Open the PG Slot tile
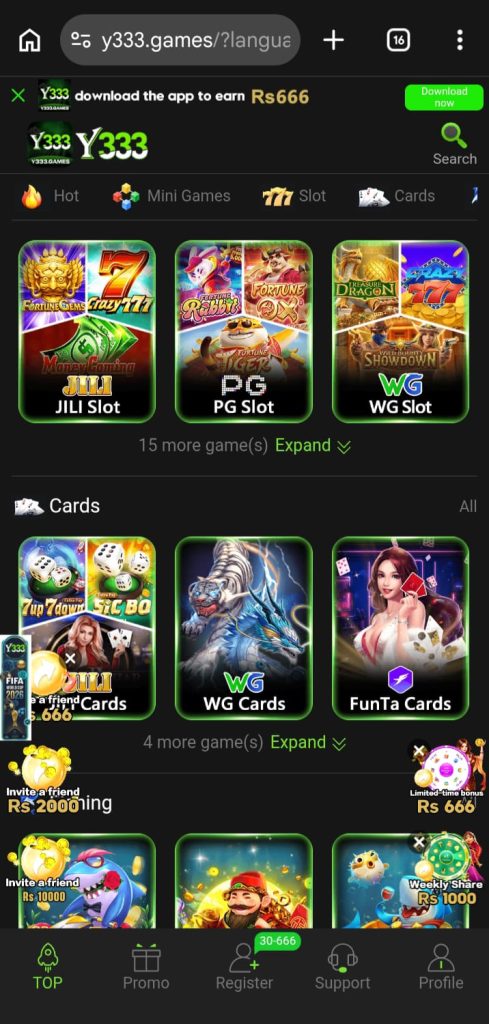This screenshot has height=1024, width=489. point(244,332)
